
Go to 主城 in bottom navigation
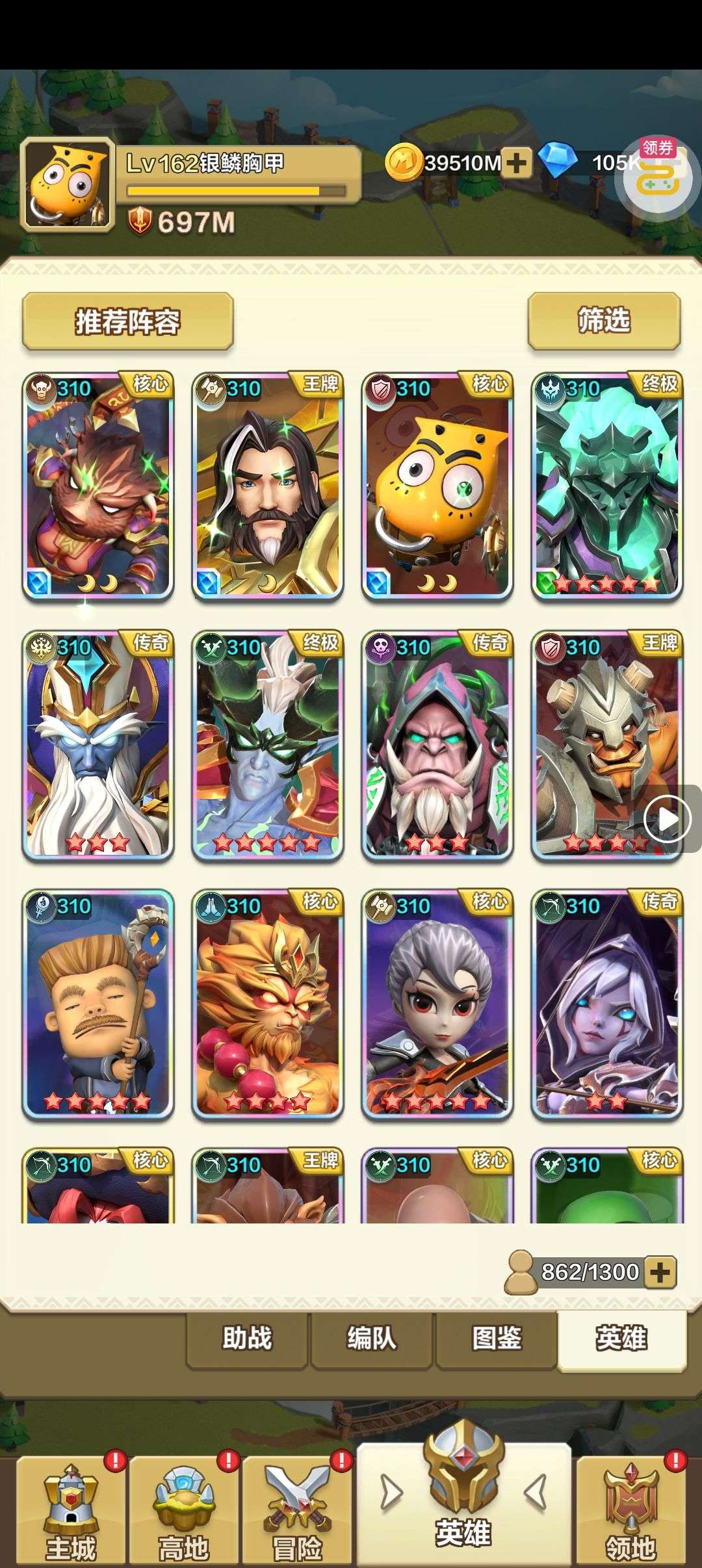tap(71, 1509)
